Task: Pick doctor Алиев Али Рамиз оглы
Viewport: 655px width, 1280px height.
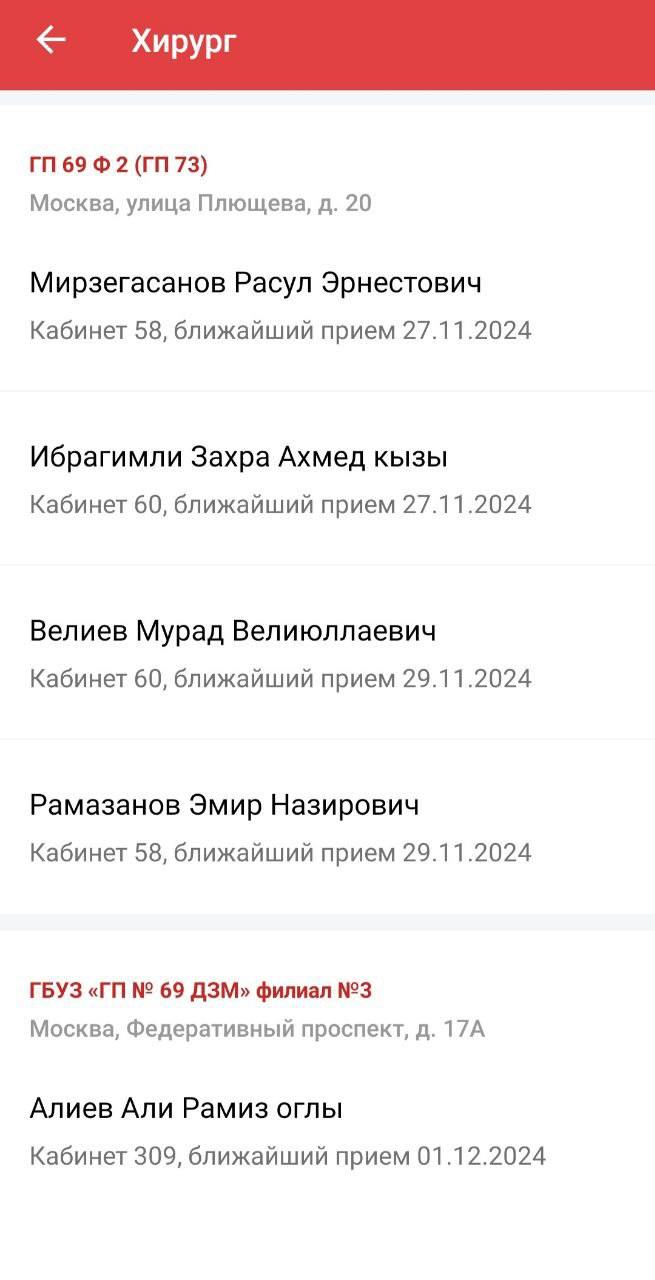Action: [187, 1130]
